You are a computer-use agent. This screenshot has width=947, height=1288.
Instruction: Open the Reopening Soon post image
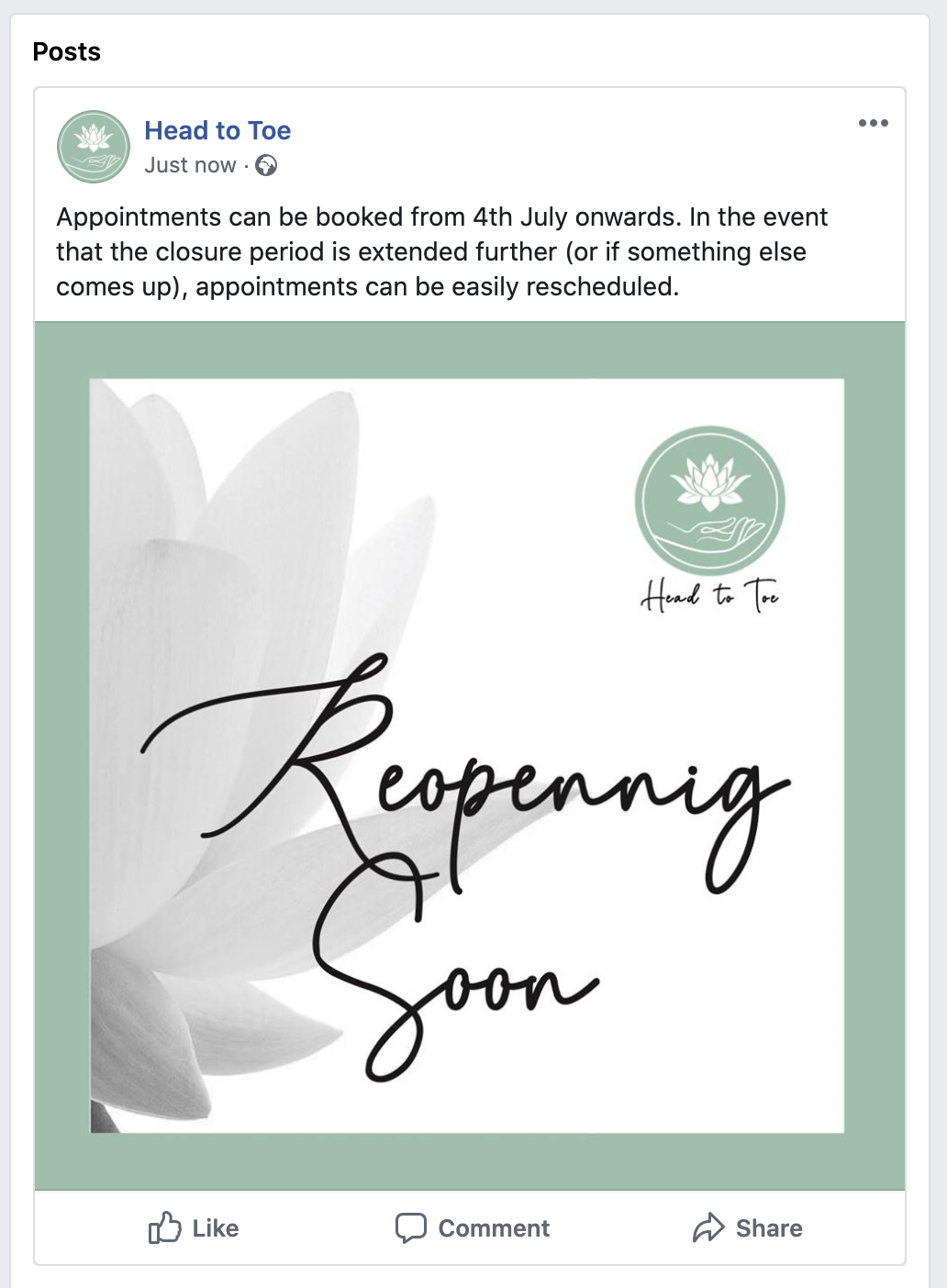point(469,755)
